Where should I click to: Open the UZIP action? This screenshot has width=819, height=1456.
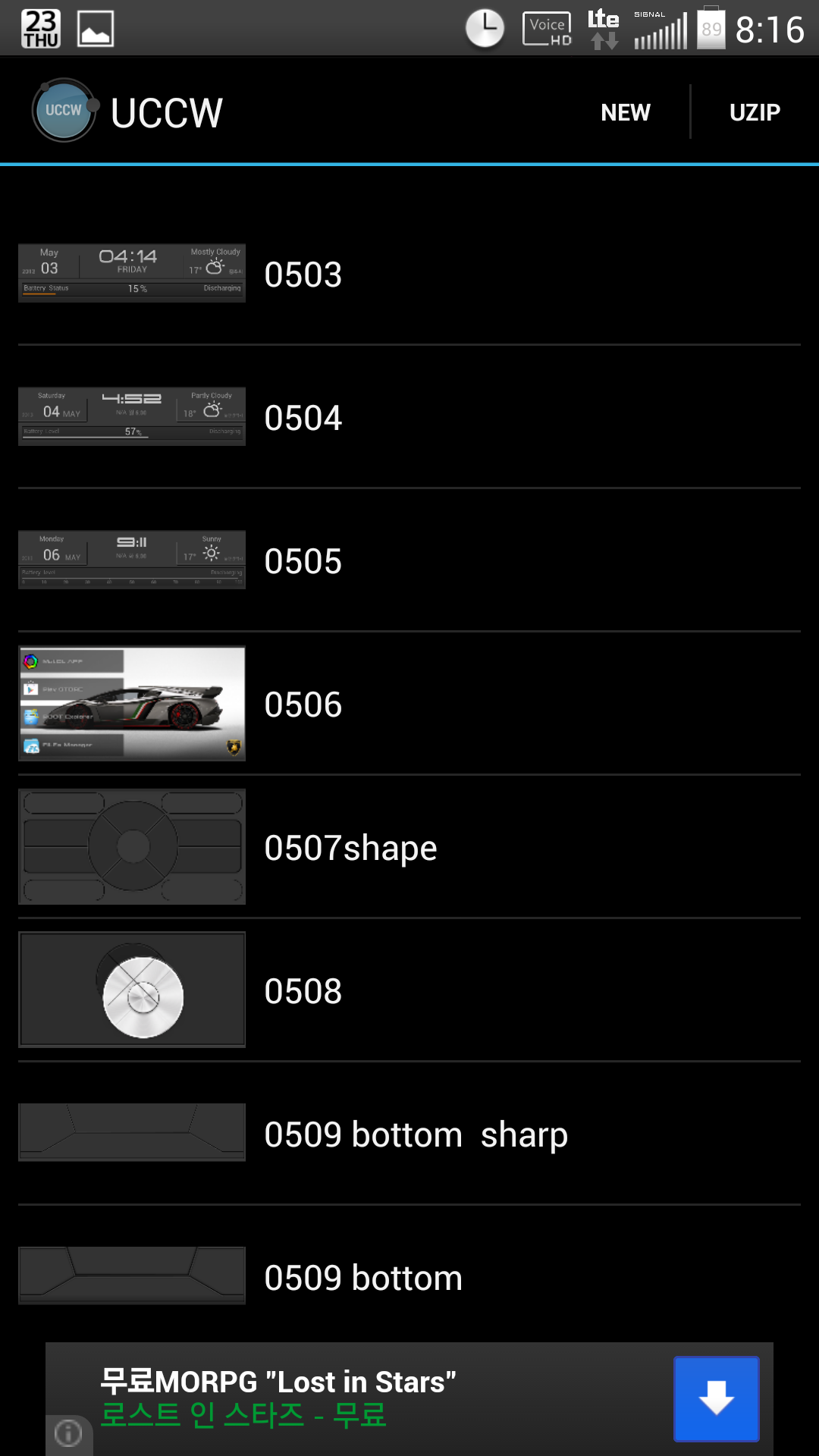click(x=754, y=112)
